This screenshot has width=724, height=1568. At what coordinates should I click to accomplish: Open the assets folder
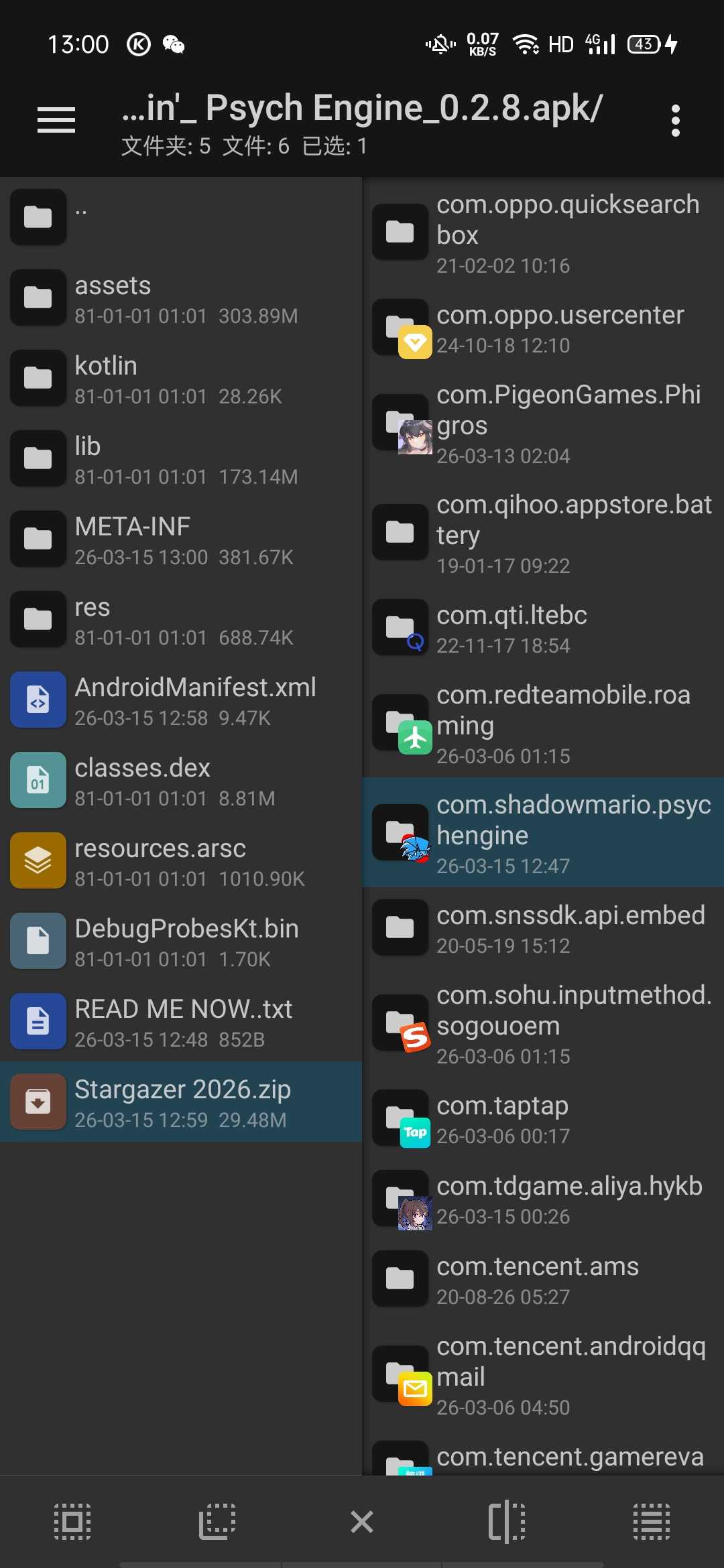tap(181, 298)
